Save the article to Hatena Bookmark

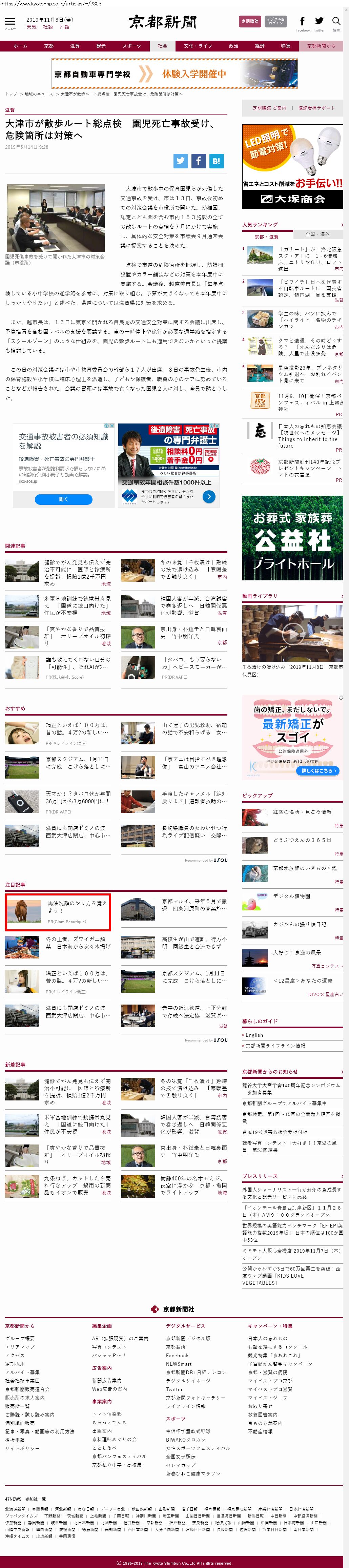[x=216, y=161]
